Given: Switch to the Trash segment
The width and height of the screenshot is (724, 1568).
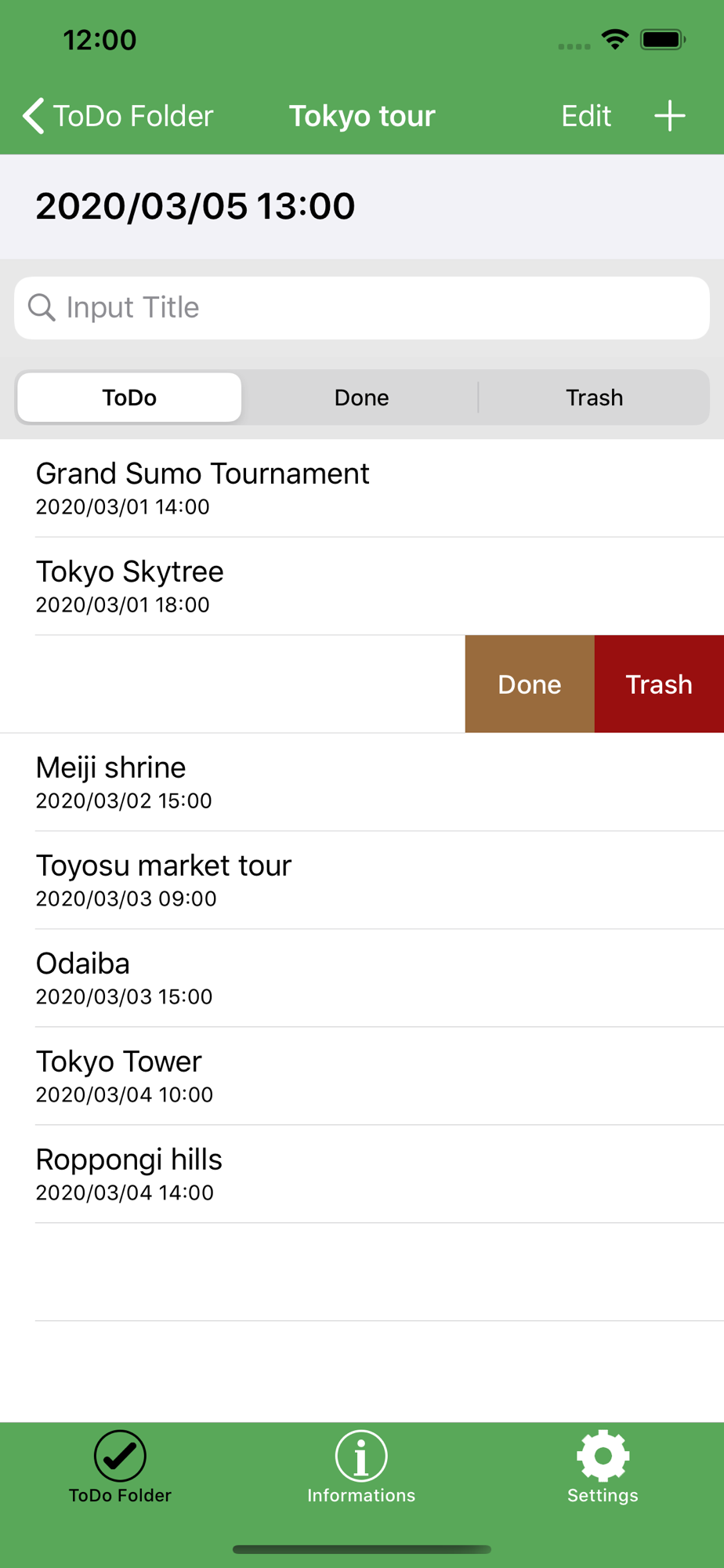Looking at the screenshot, I should 594,397.
